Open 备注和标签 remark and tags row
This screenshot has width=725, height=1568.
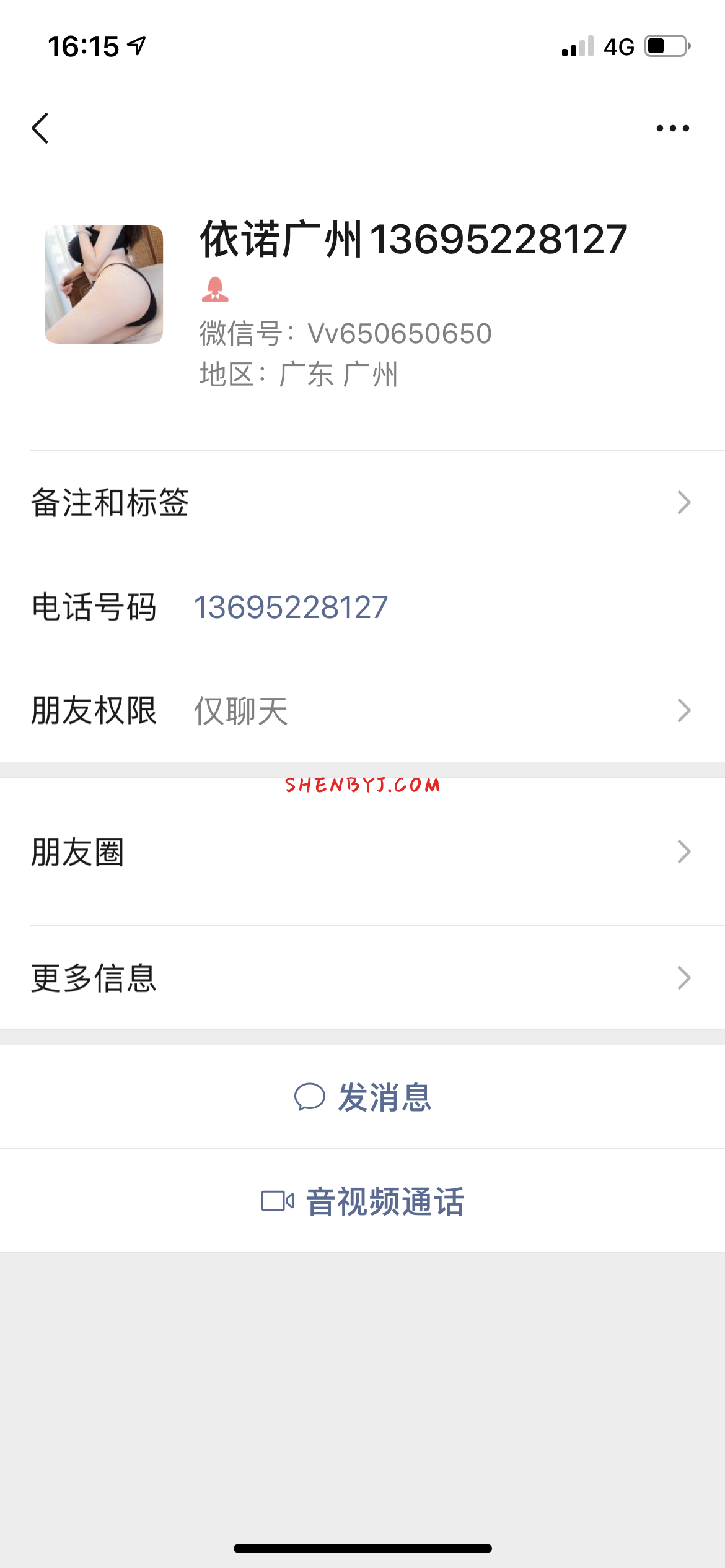362,502
